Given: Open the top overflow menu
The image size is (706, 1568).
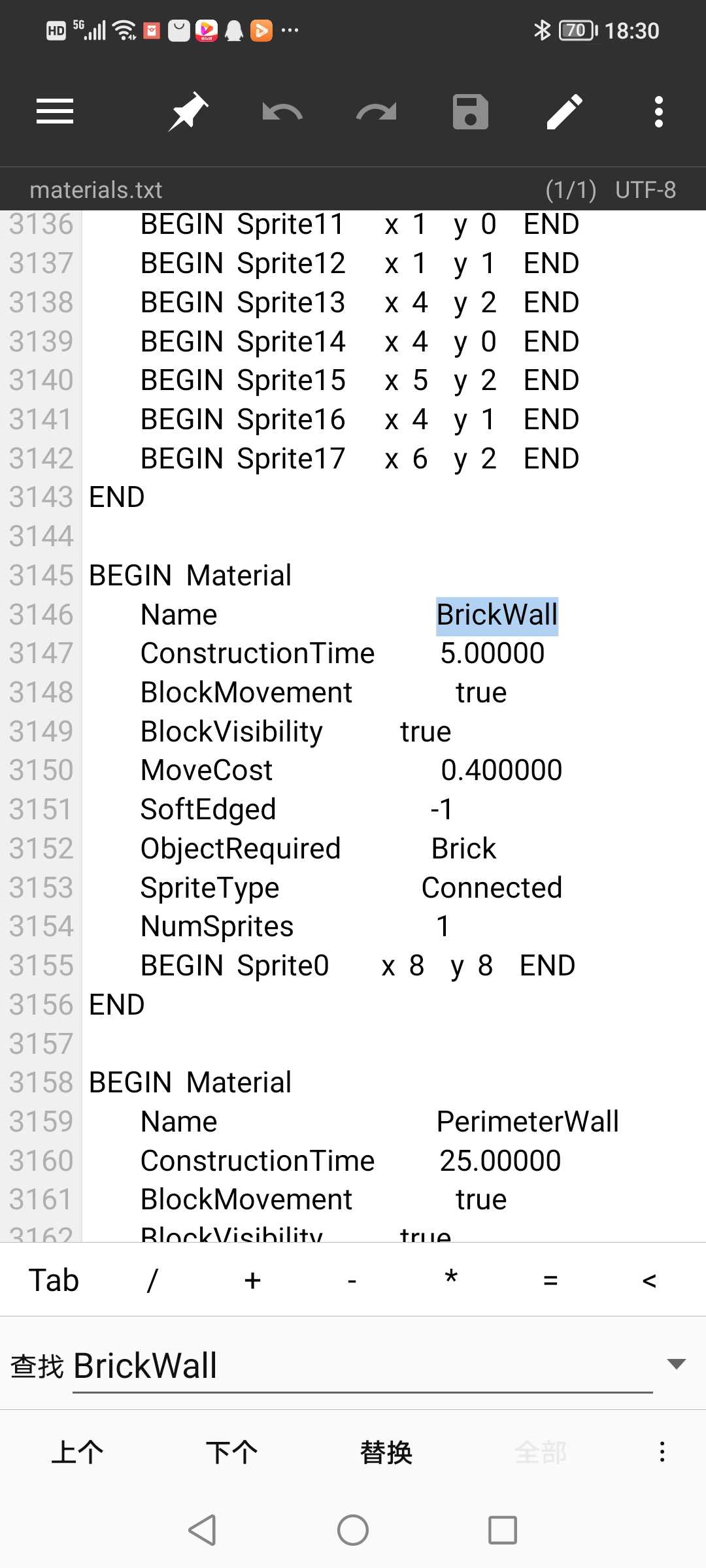Looking at the screenshot, I should coord(659,112).
